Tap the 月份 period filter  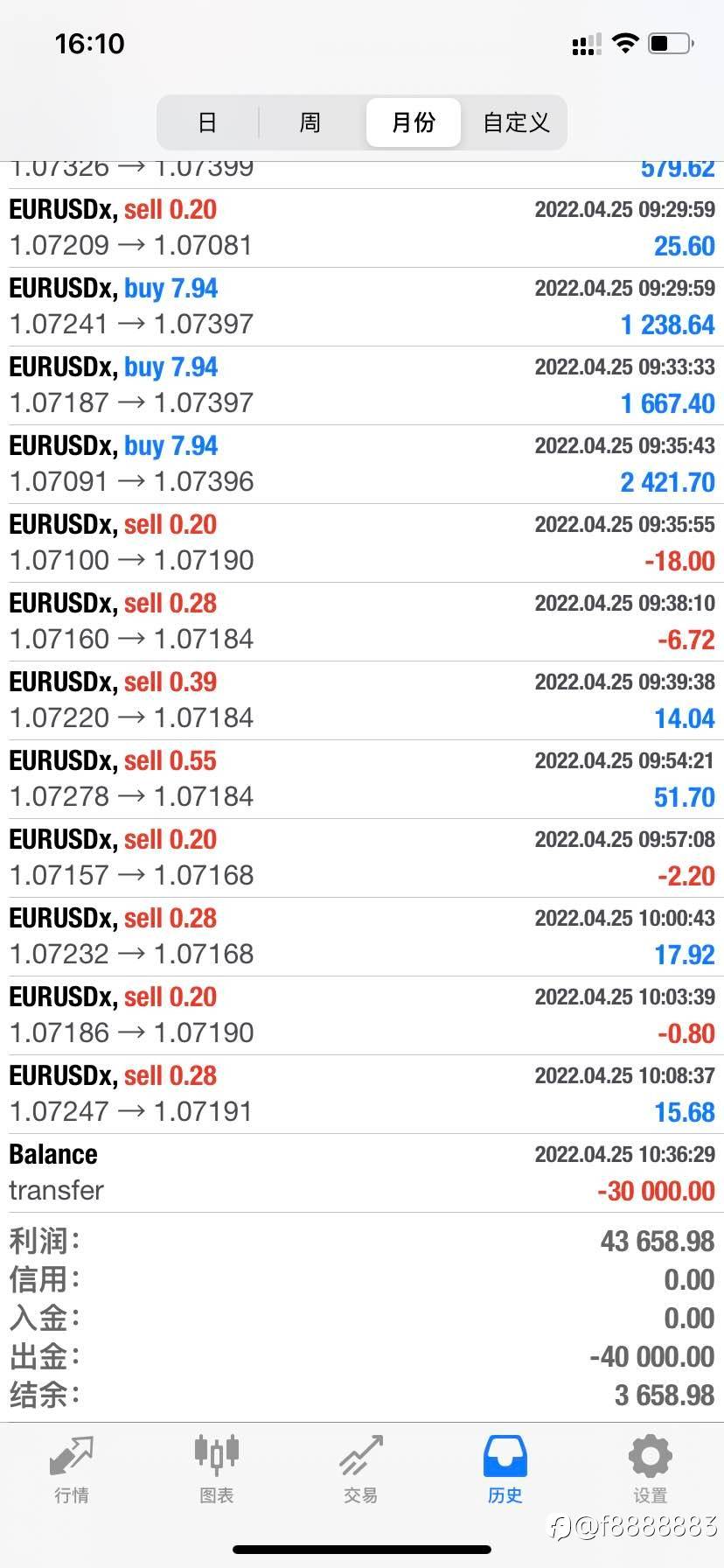point(413,122)
